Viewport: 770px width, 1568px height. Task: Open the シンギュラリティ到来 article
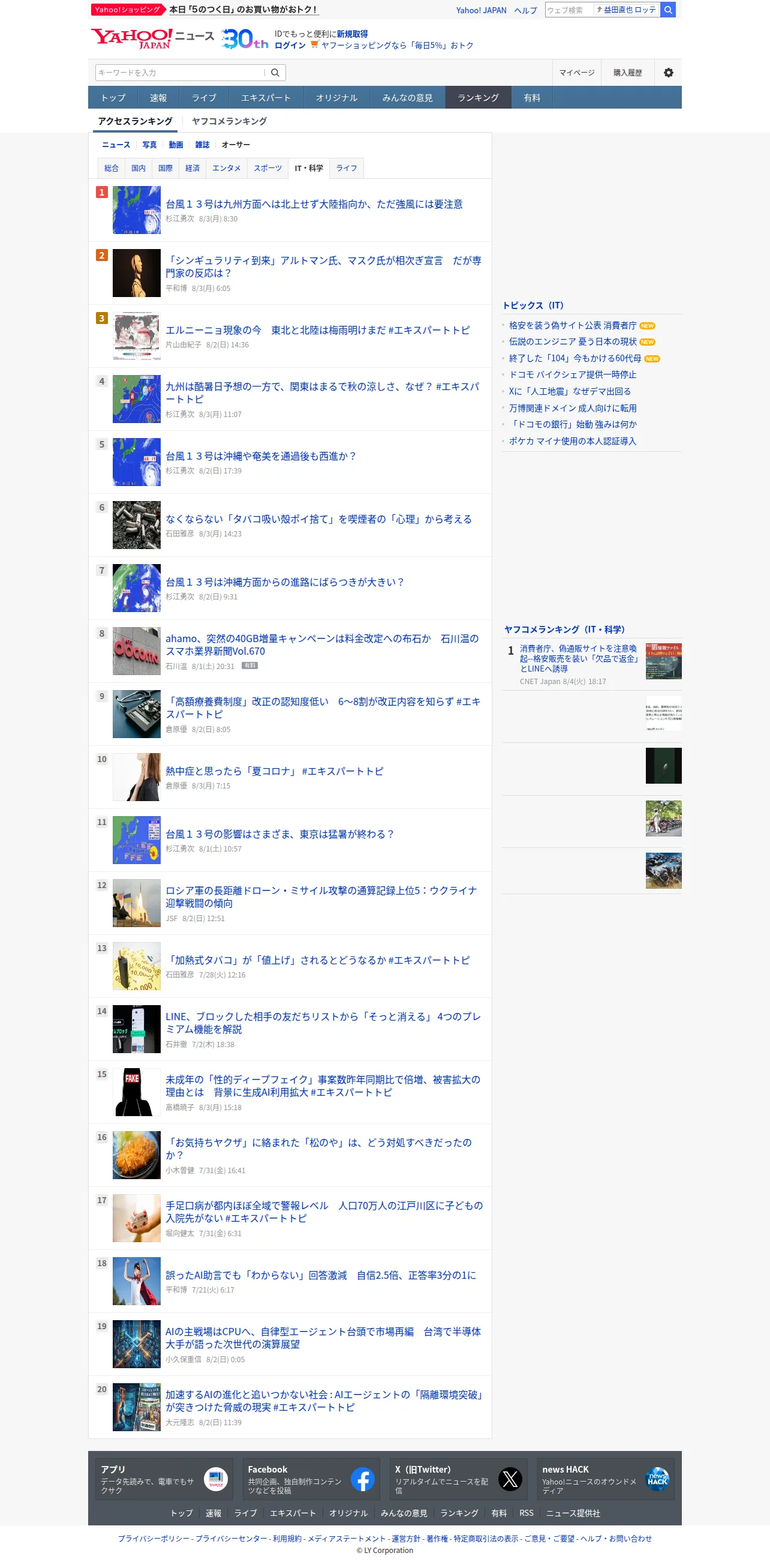tap(323, 266)
